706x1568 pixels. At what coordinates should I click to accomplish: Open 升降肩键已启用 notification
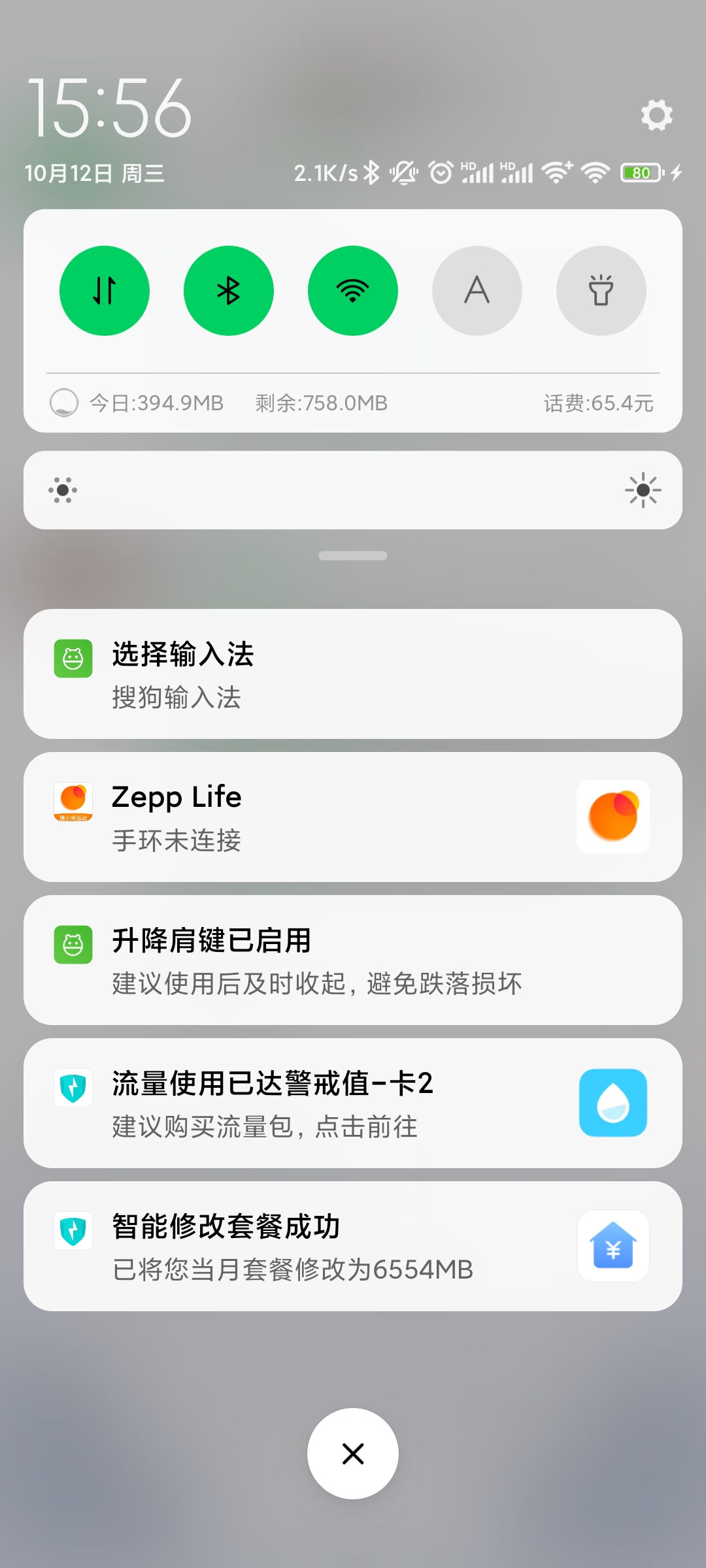[x=353, y=960]
